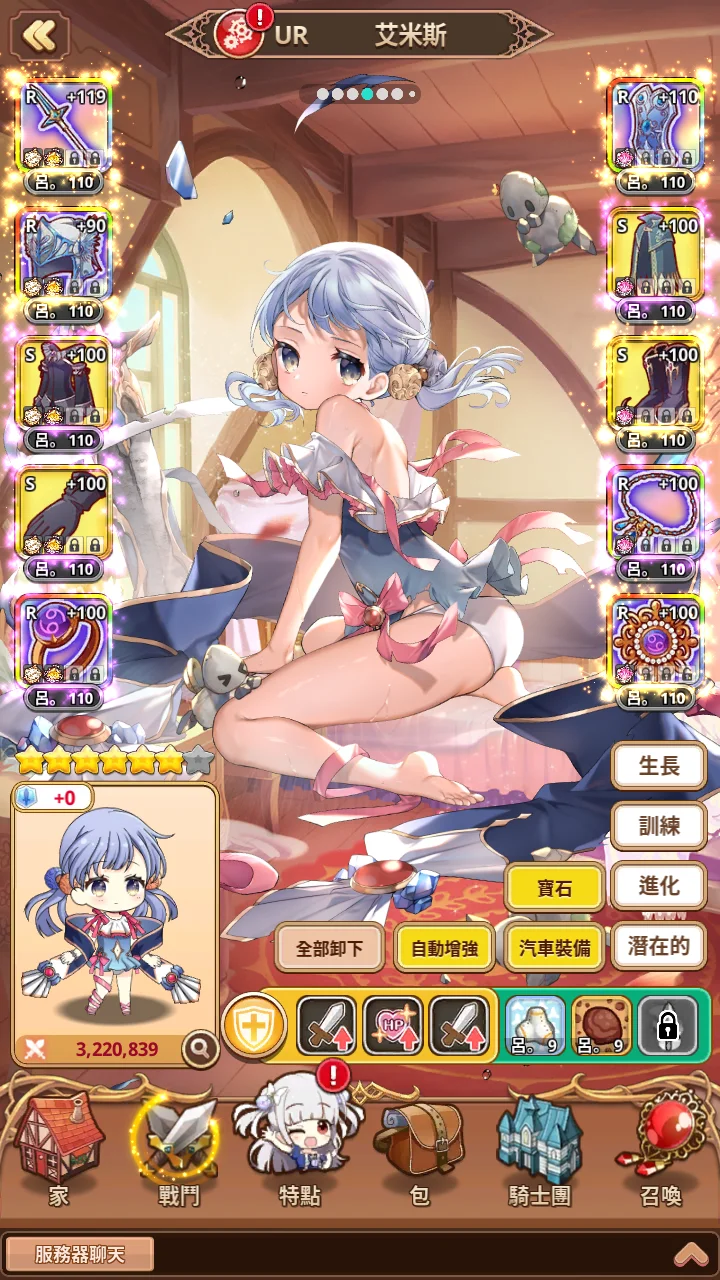Open the 潛在的 potential button

click(x=659, y=946)
